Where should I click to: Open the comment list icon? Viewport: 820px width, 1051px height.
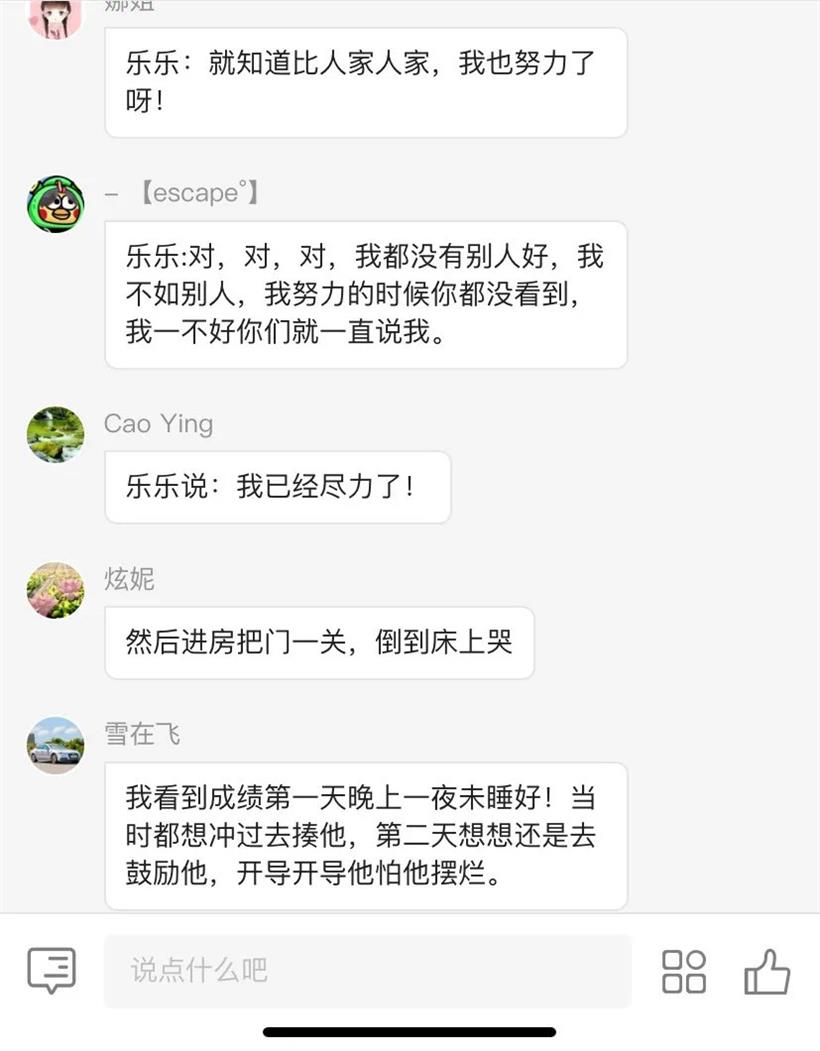(x=51, y=970)
